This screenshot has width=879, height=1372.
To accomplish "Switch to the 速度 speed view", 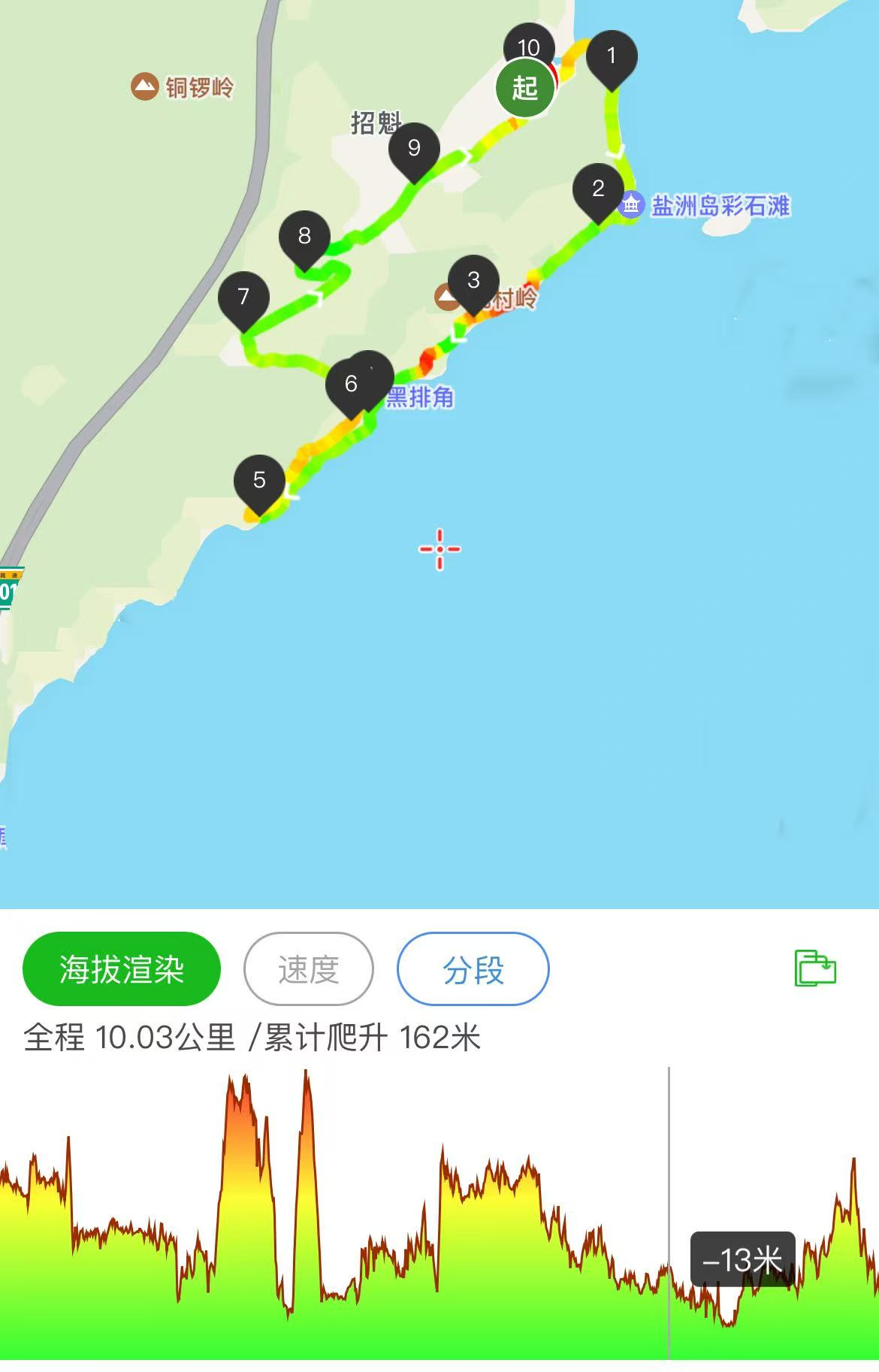I will [x=308, y=969].
